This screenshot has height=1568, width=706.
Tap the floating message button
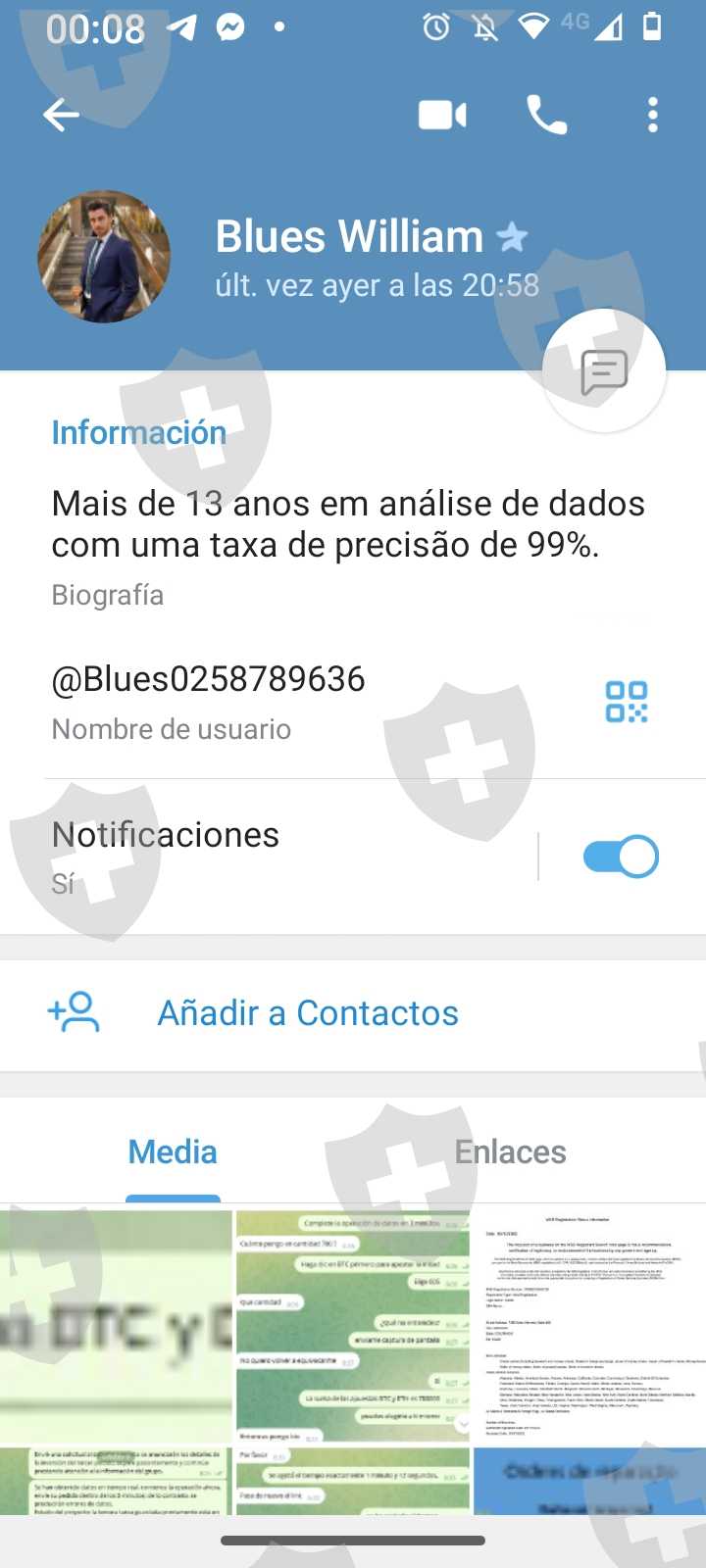tap(604, 371)
